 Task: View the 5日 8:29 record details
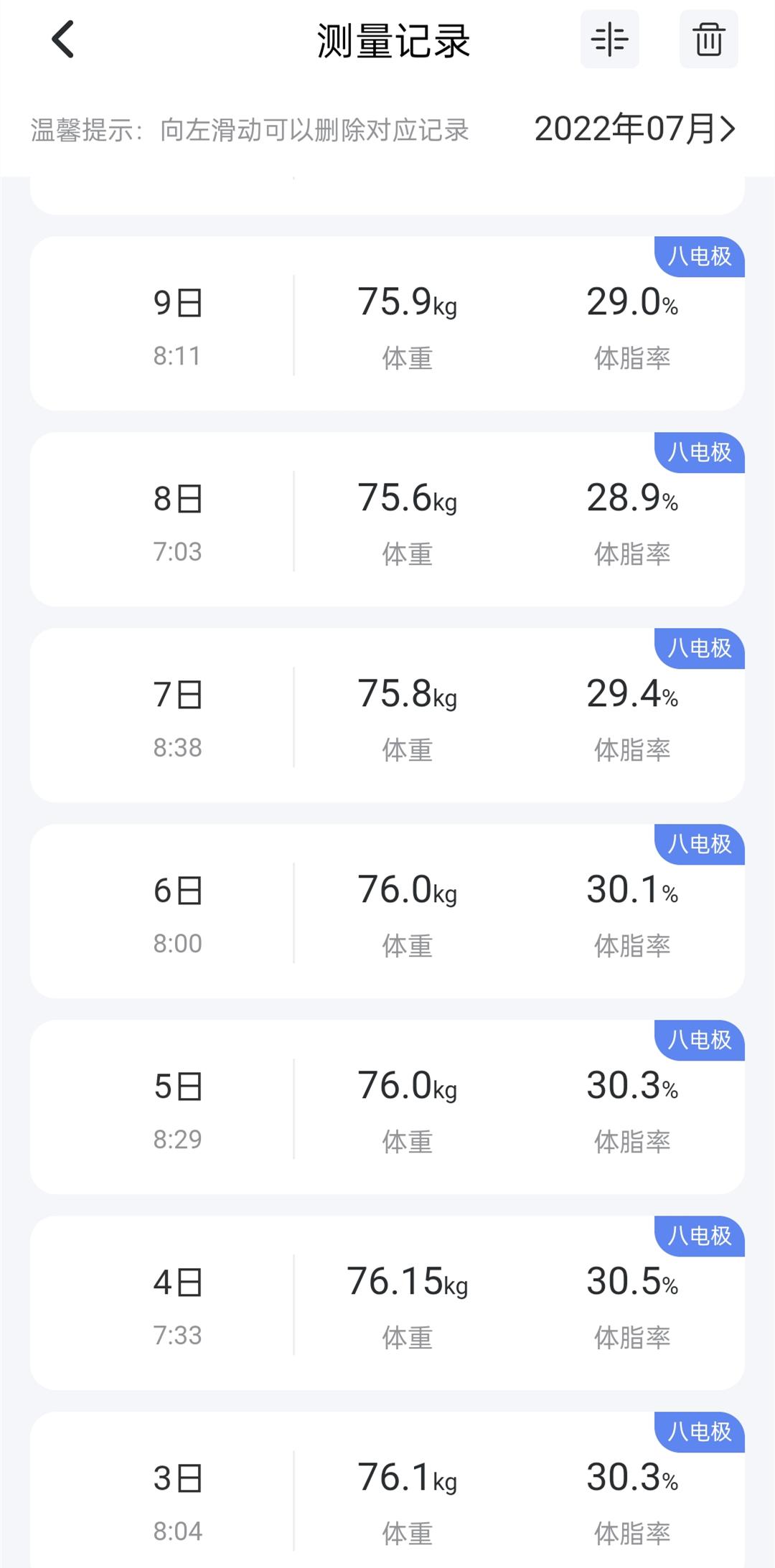tap(387, 1107)
